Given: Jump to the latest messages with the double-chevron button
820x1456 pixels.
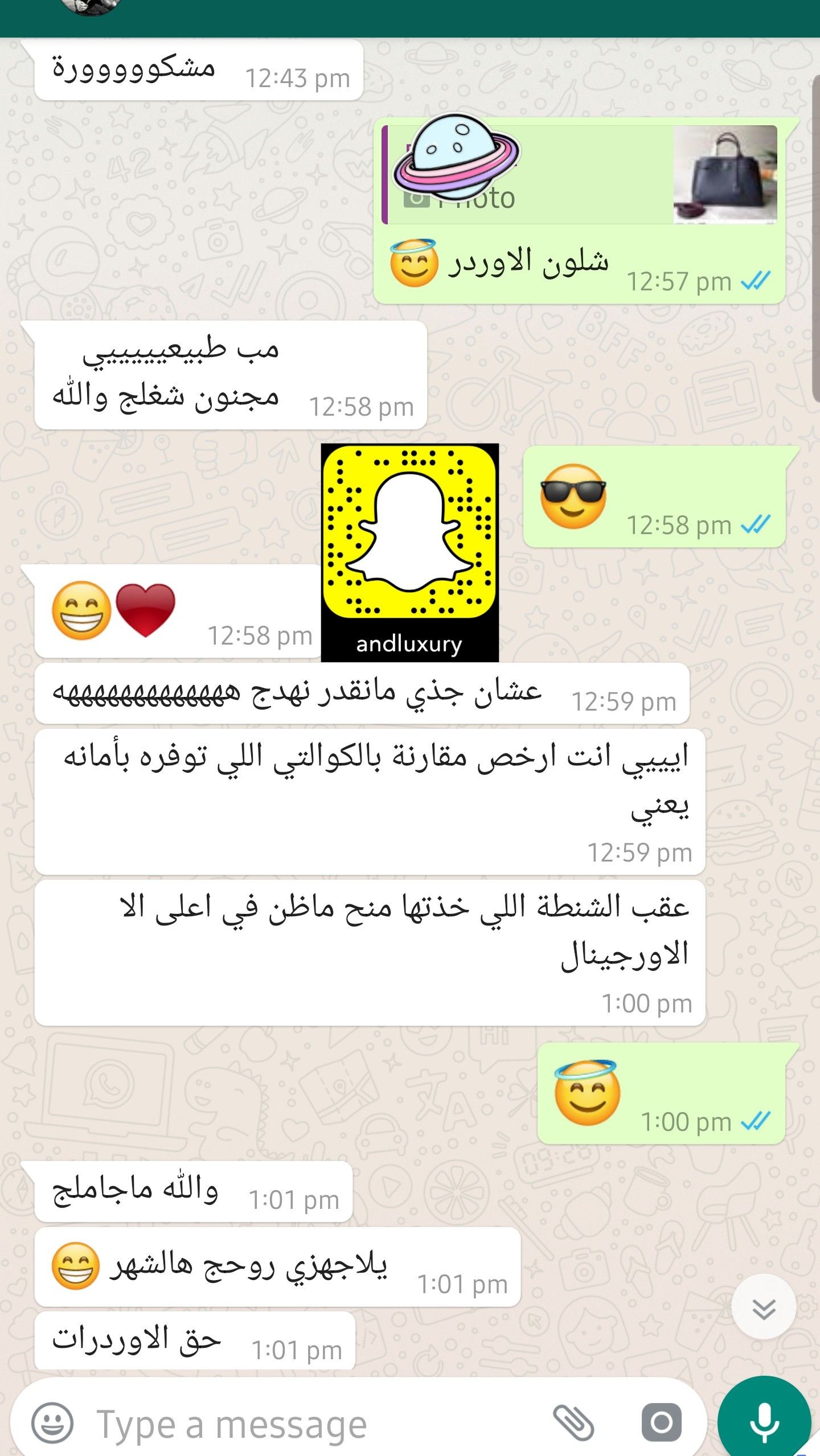Looking at the screenshot, I should coord(763,1309).
